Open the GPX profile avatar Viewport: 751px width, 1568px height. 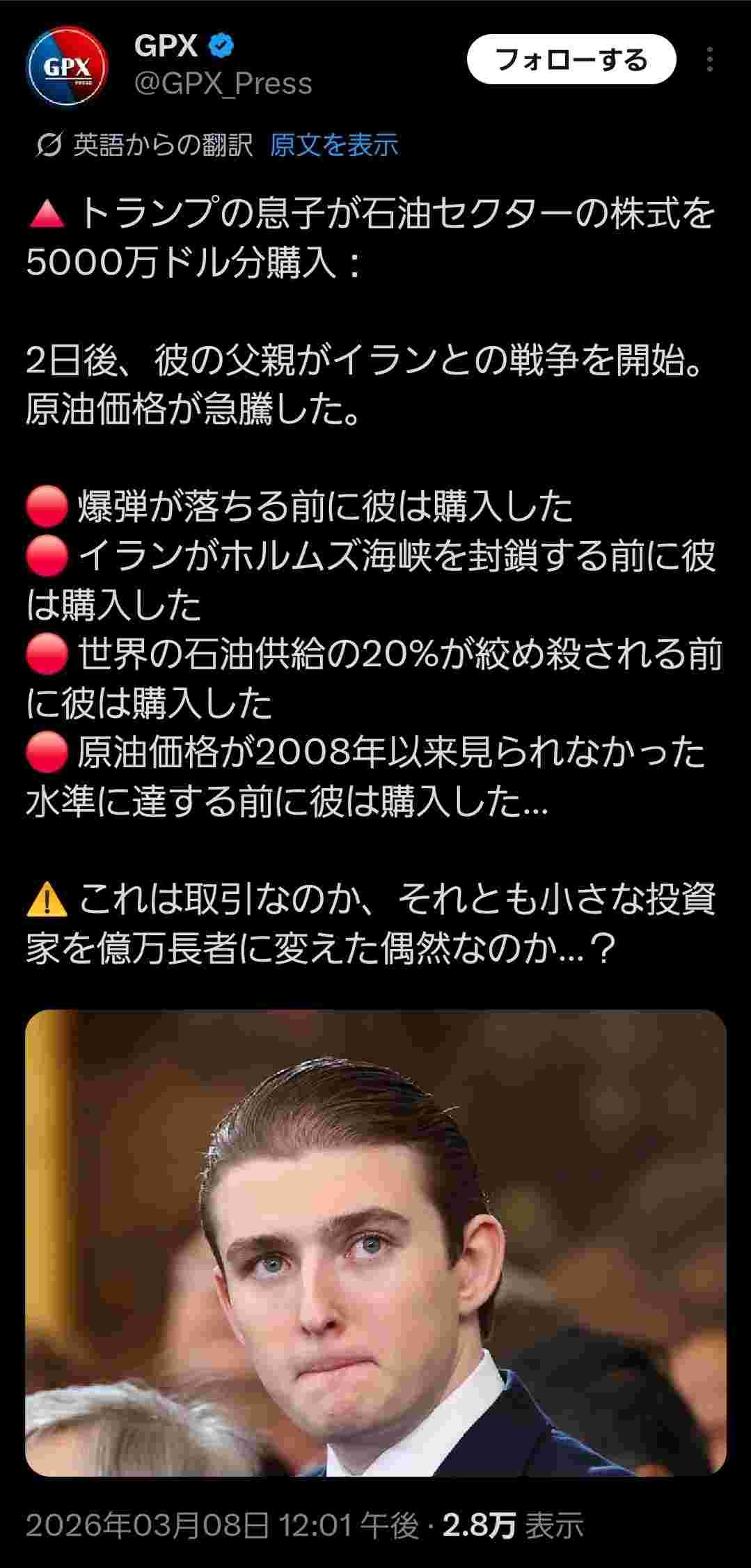click(x=68, y=66)
